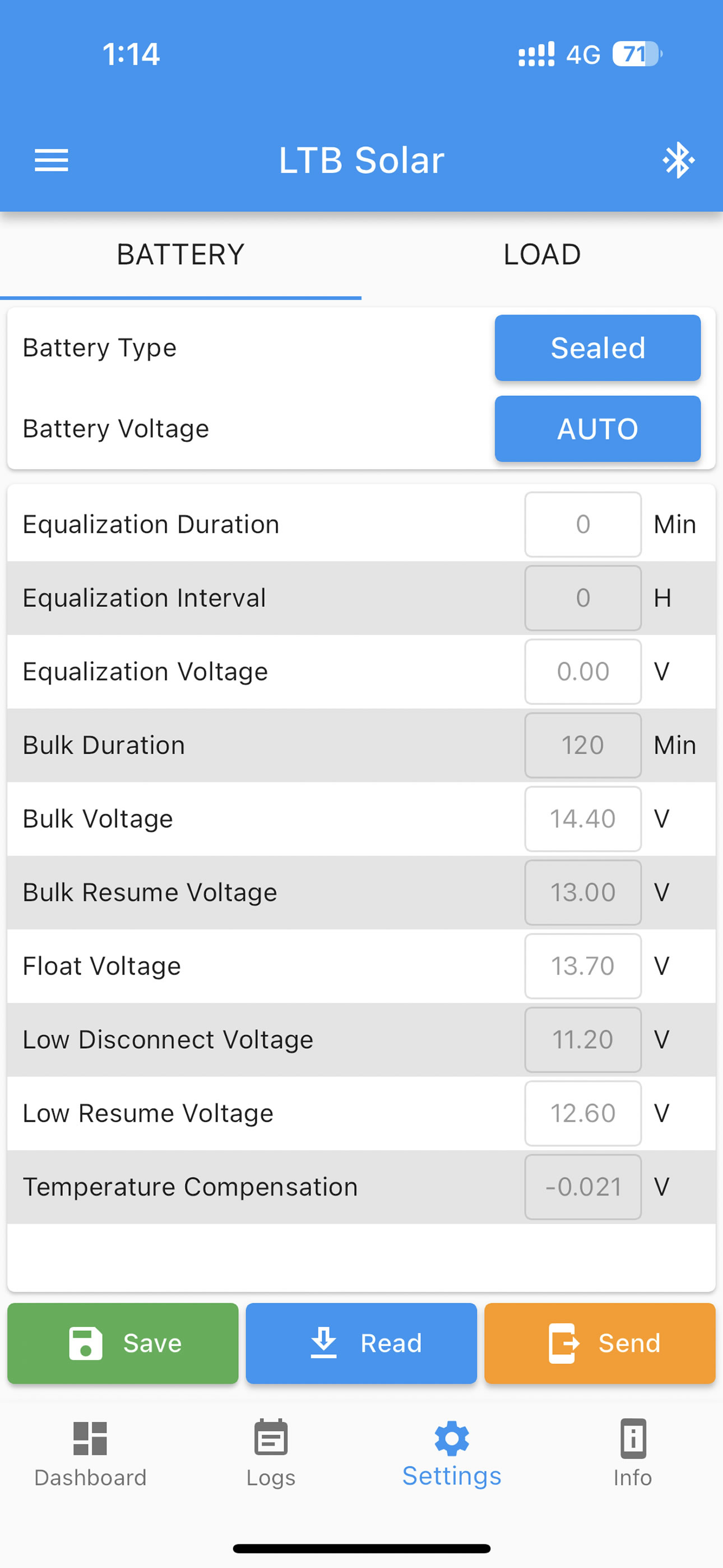Save the battery settings
This screenshot has width=723, height=1568.
[123, 1343]
